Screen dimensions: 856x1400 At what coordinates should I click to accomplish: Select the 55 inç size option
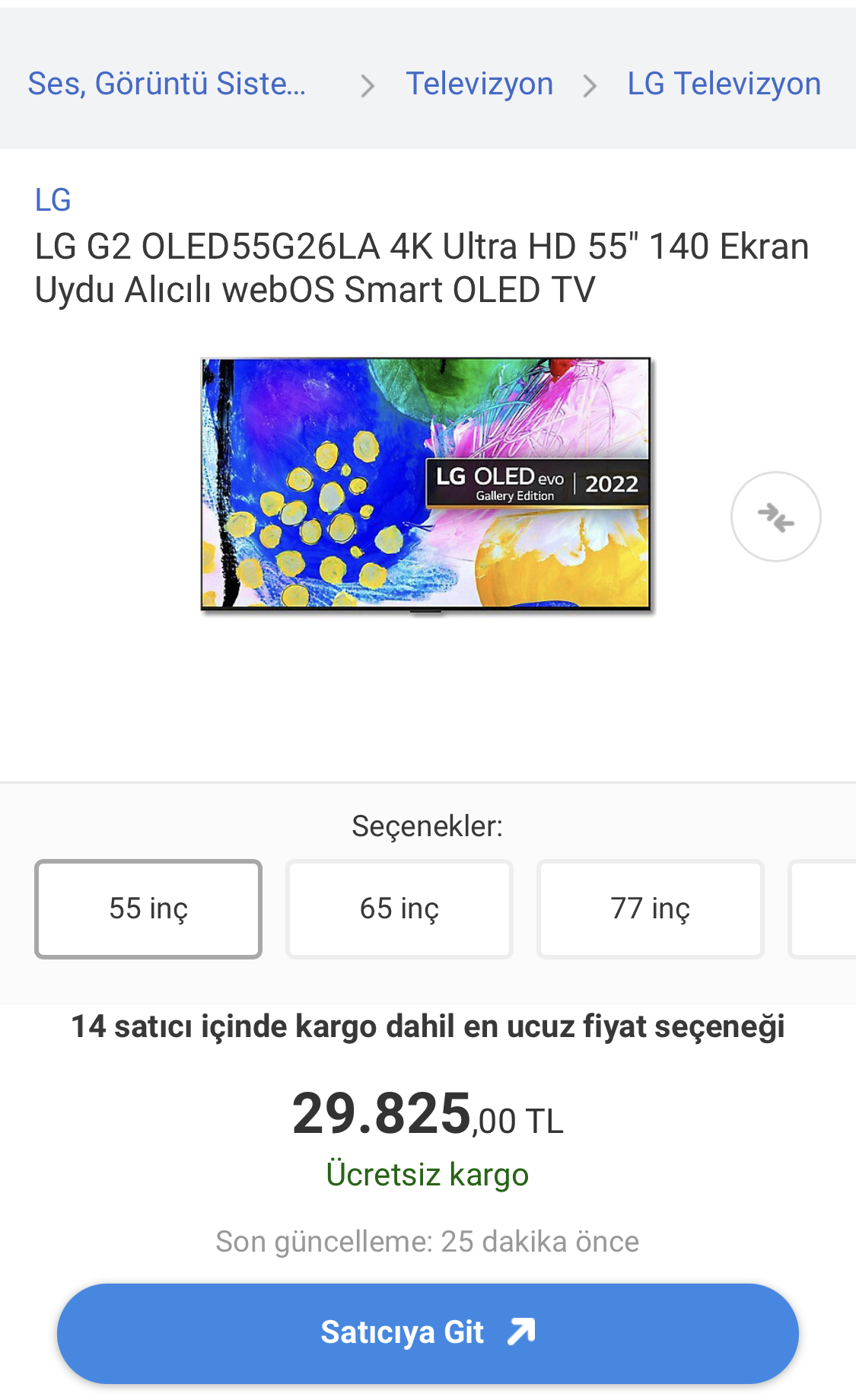pyautogui.click(x=148, y=909)
